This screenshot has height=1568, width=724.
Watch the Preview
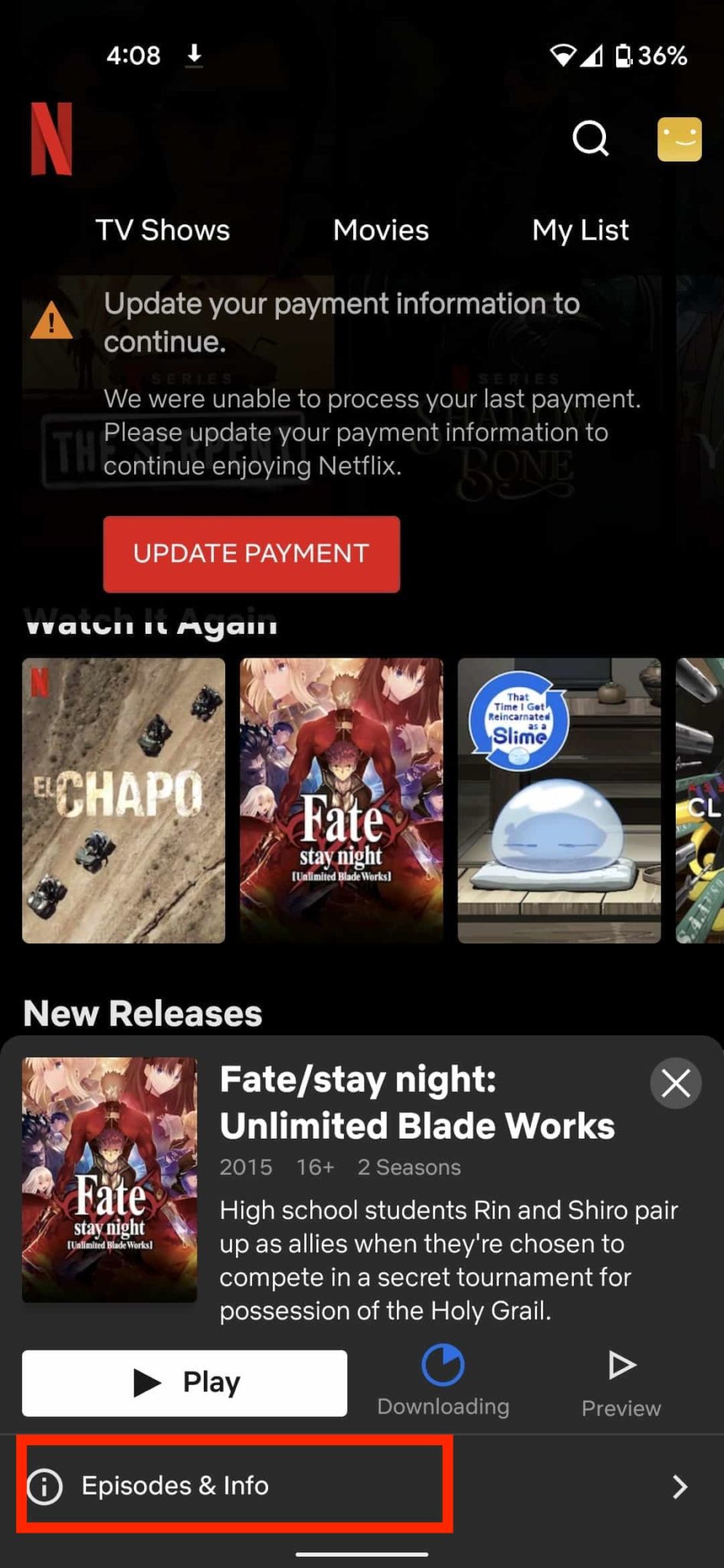[621, 1384]
